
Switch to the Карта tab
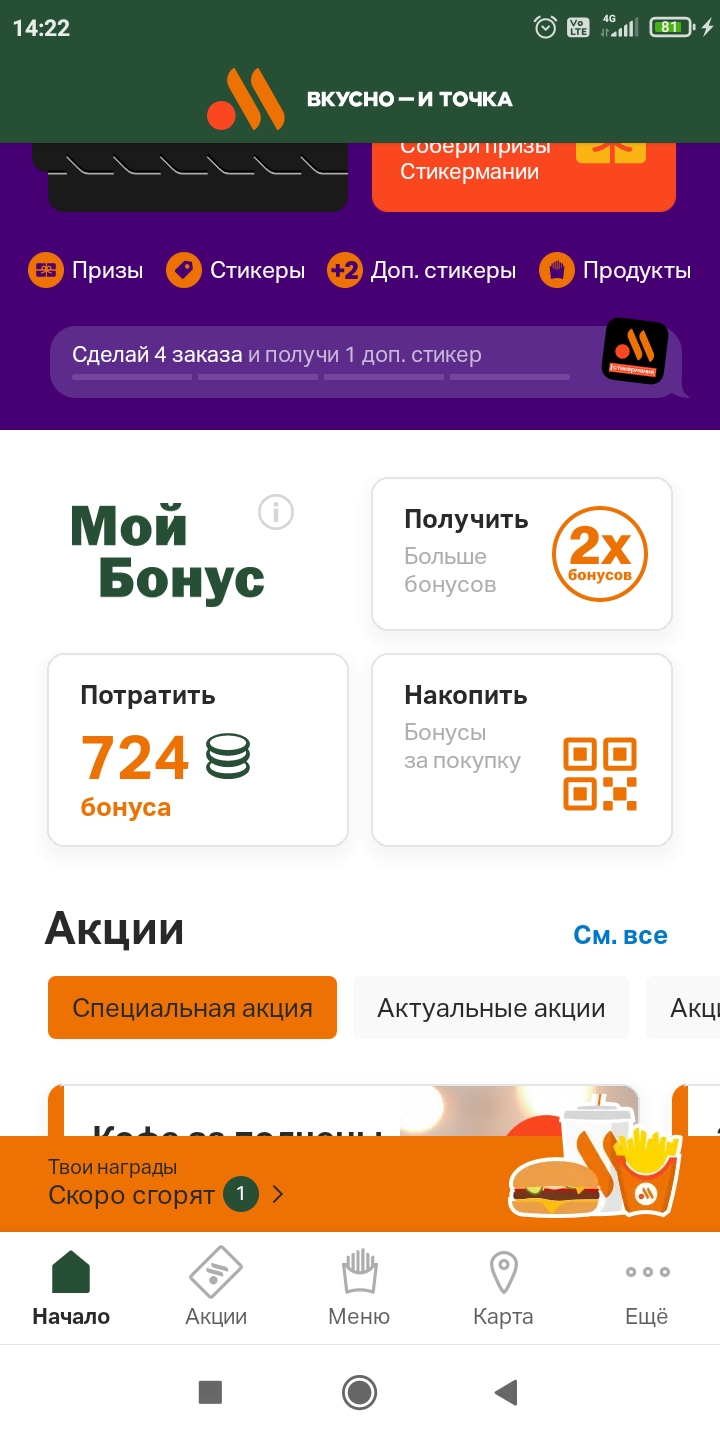pos(503,1288)
